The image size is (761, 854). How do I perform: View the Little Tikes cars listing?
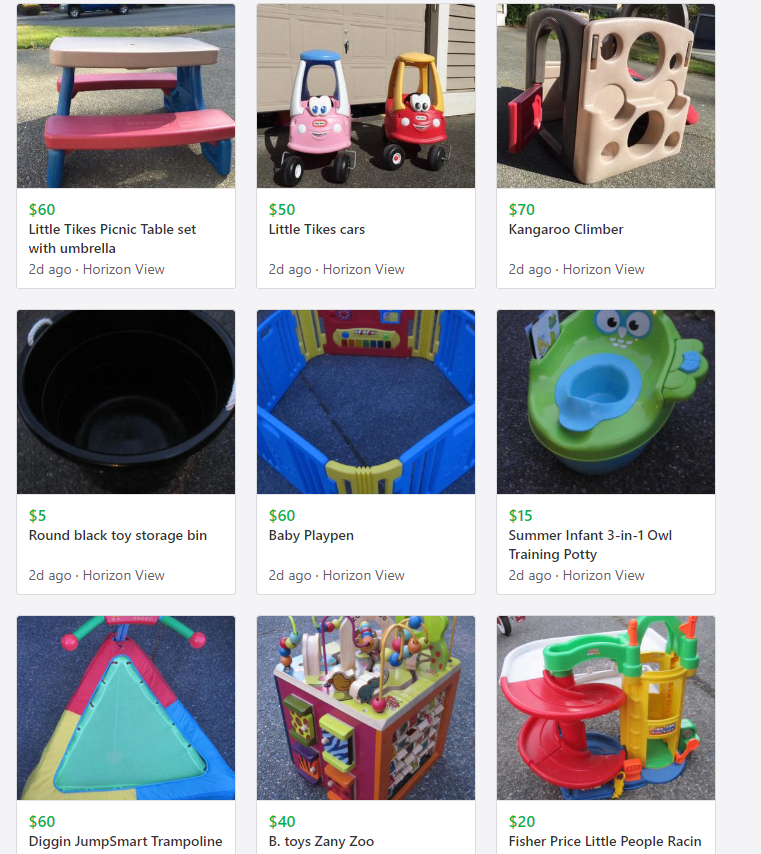click(366, 97)
